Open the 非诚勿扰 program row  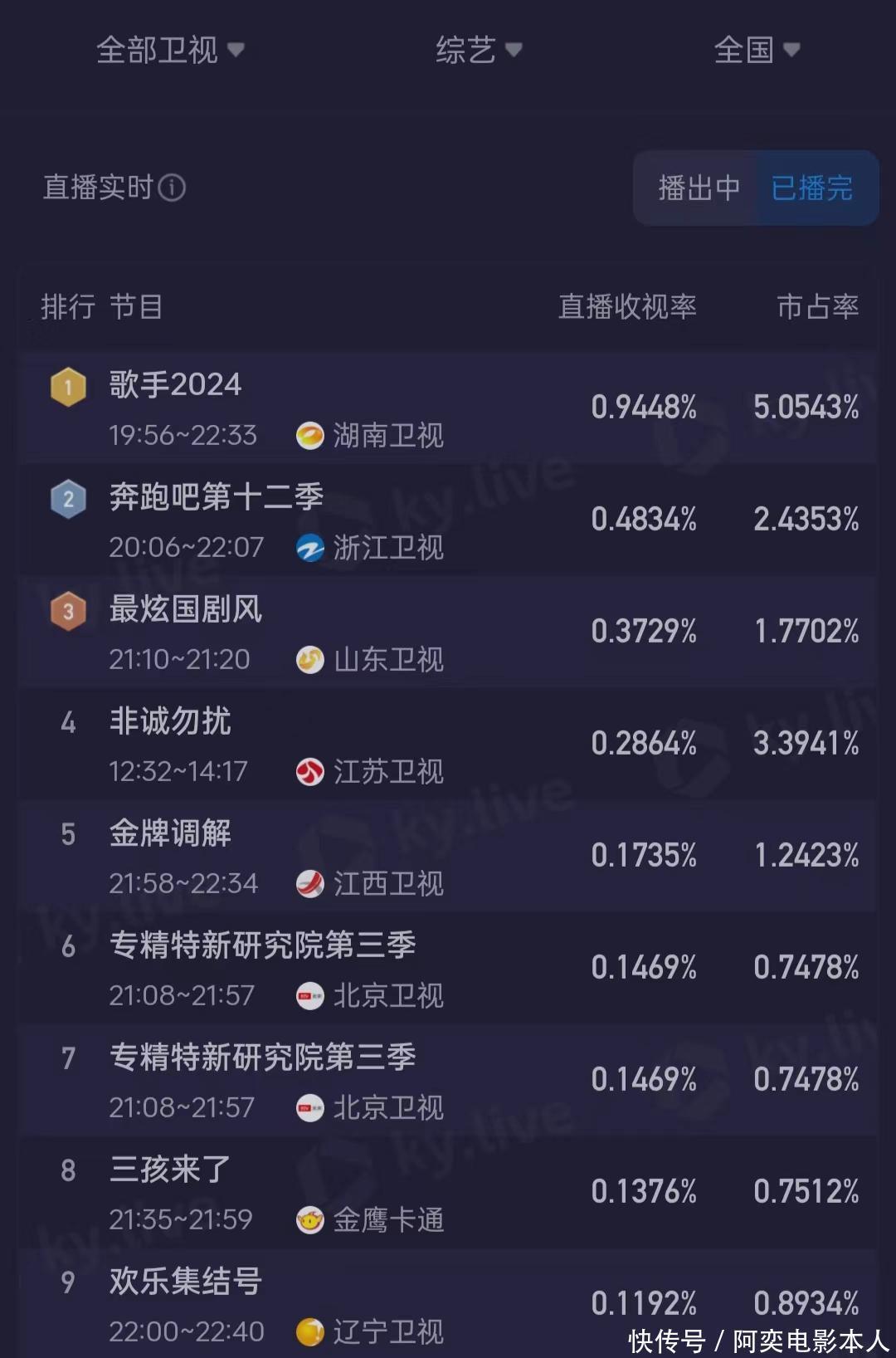(x=448, y=744)
